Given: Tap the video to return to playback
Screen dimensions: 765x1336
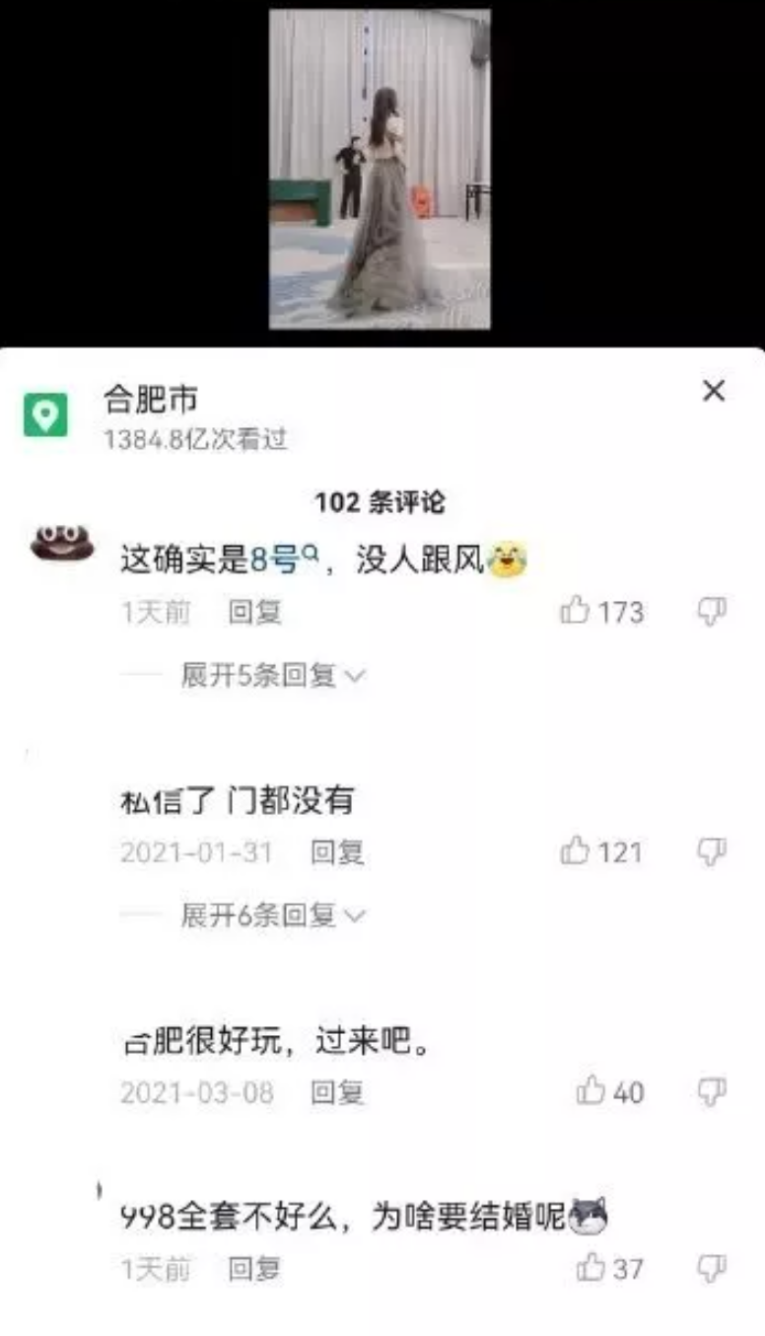Looking at the screenshot, I should pos(380,170).
